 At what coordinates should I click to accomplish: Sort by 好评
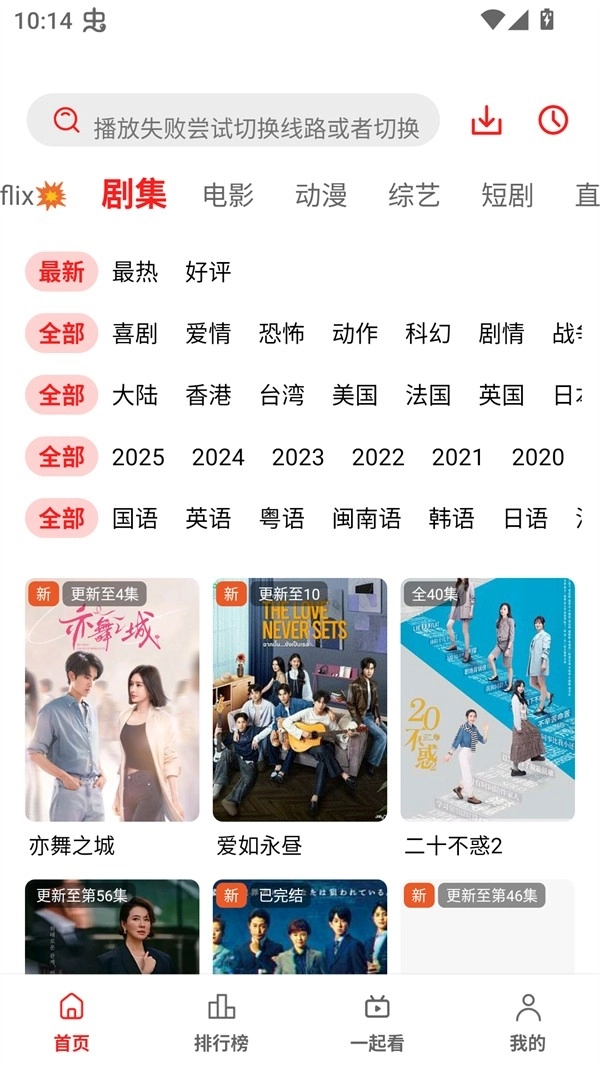[x=208, y=272]
